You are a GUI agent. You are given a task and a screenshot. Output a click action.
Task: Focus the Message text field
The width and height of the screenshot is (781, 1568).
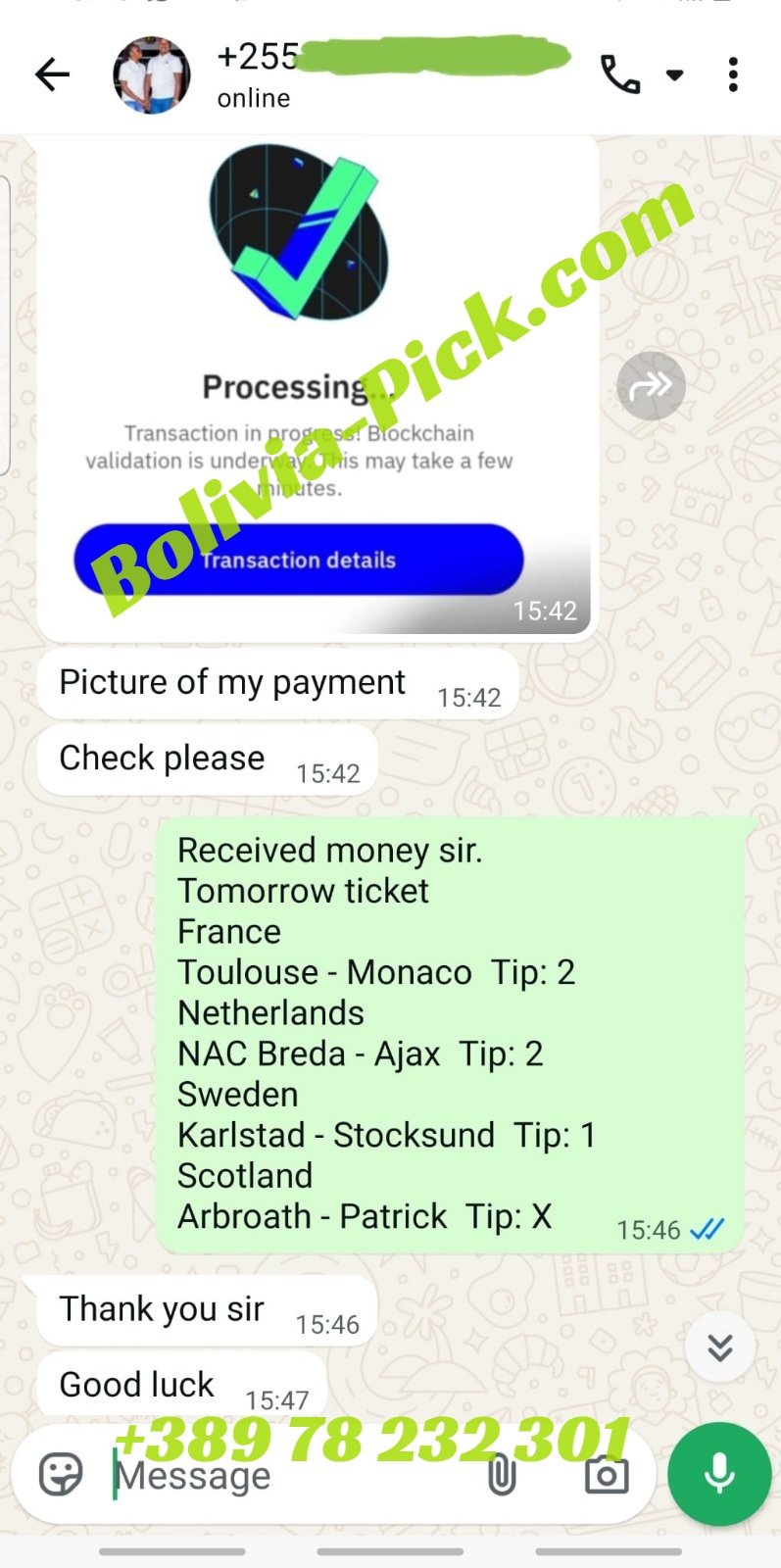(294, 1475)
